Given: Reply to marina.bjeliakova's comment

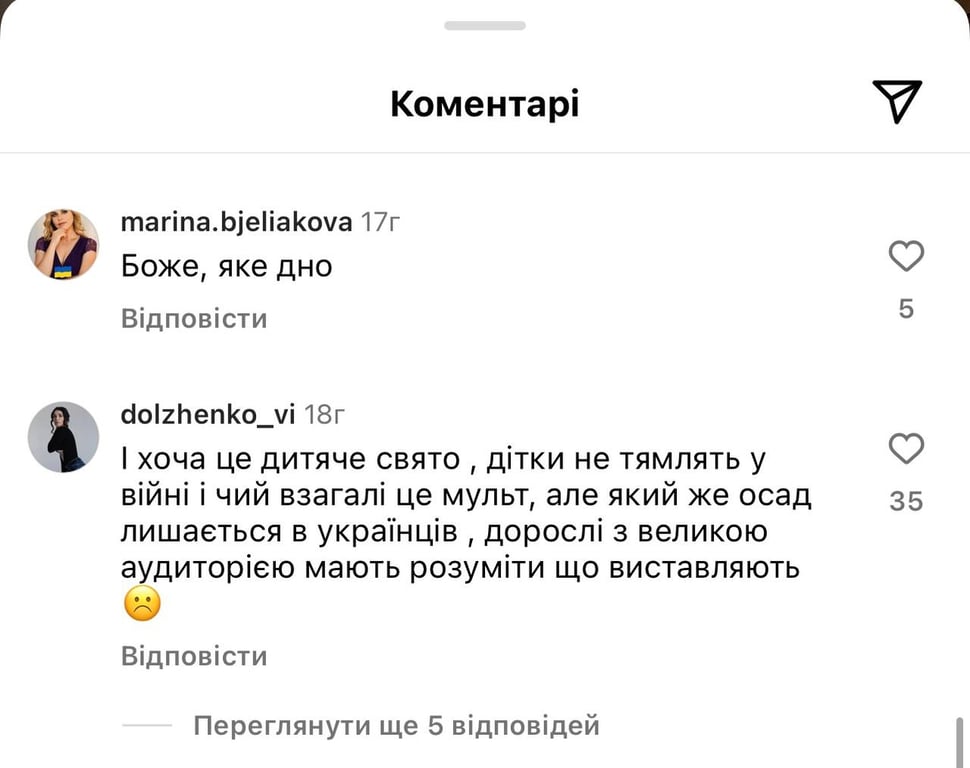Looking at the screenshot, I should [x=194, y=319].
